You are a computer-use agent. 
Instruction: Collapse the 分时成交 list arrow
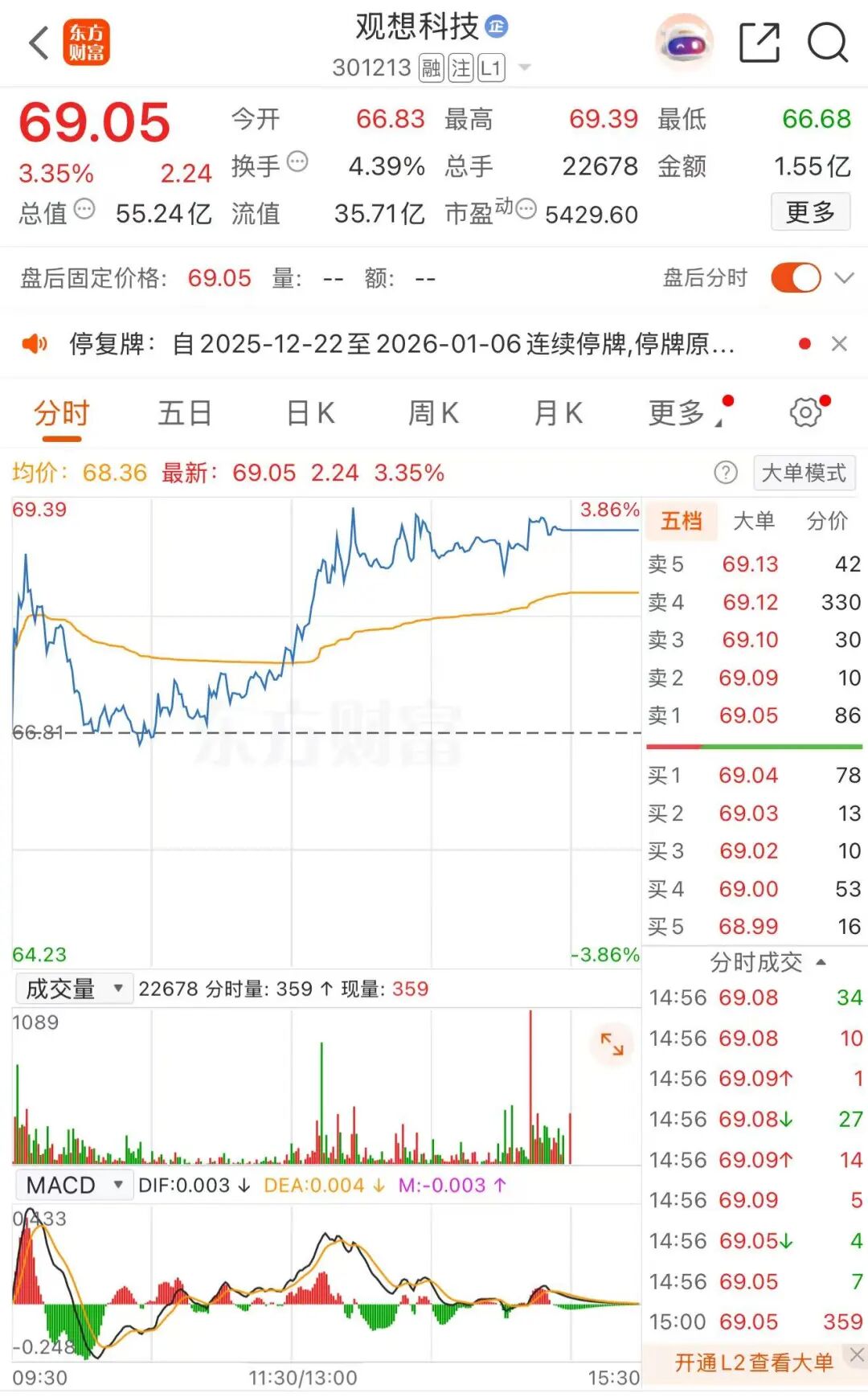coord(821,961)
